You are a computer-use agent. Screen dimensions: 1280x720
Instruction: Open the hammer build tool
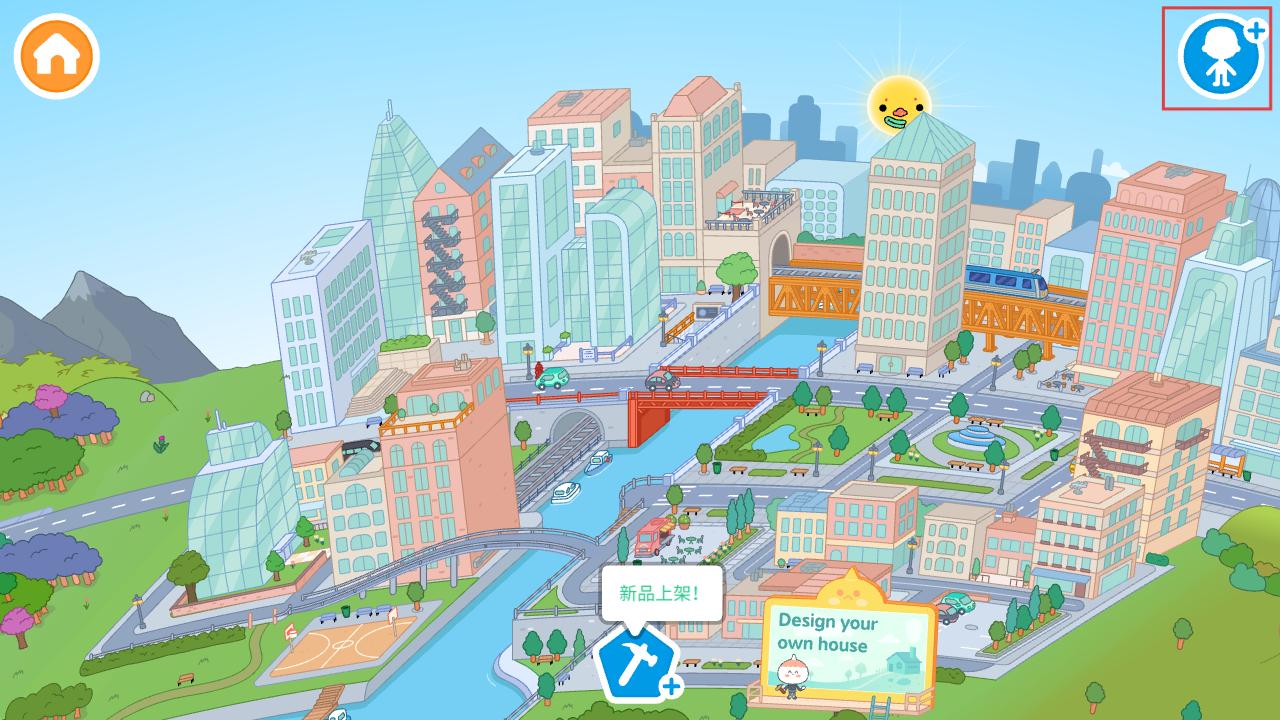[x=636, y=664]
